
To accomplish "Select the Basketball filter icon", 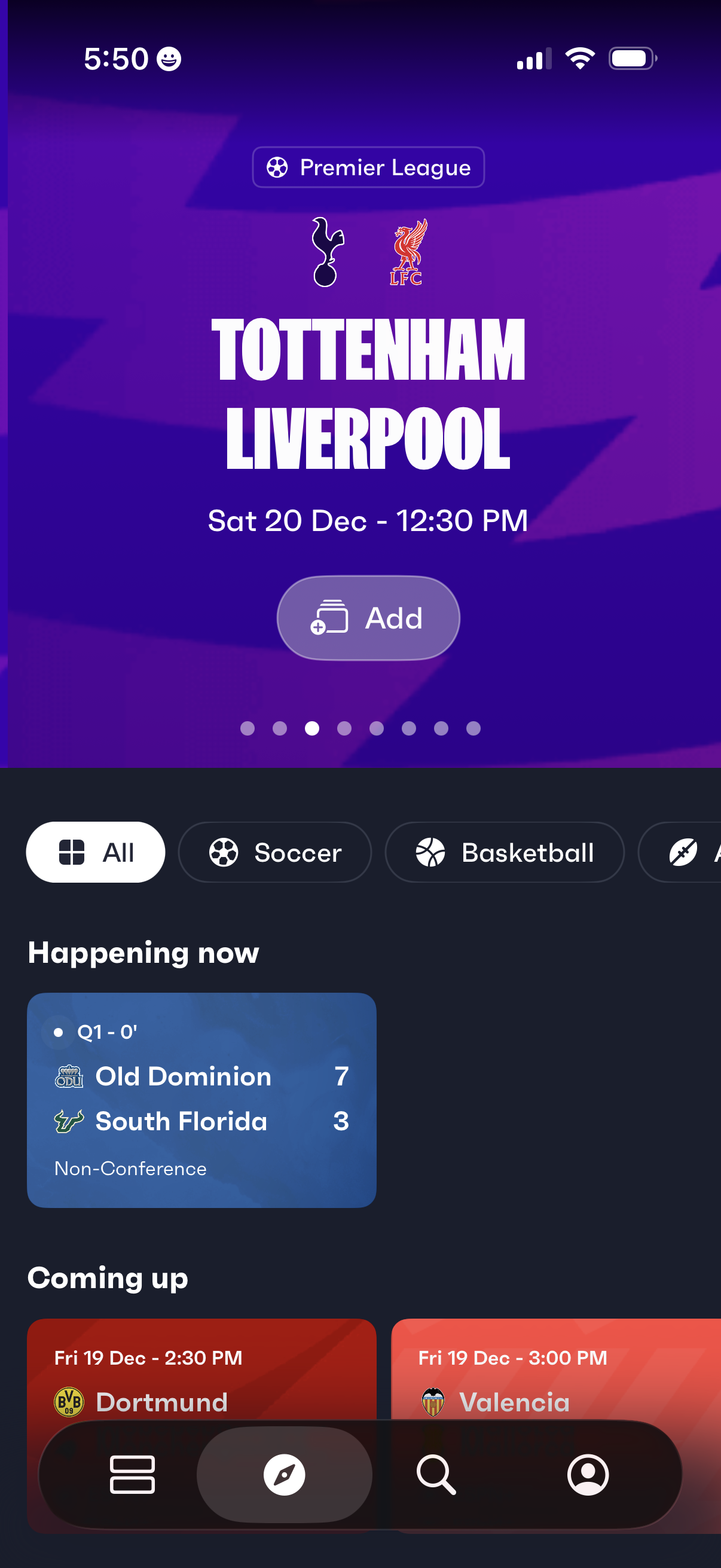I will tap(432, 852).
